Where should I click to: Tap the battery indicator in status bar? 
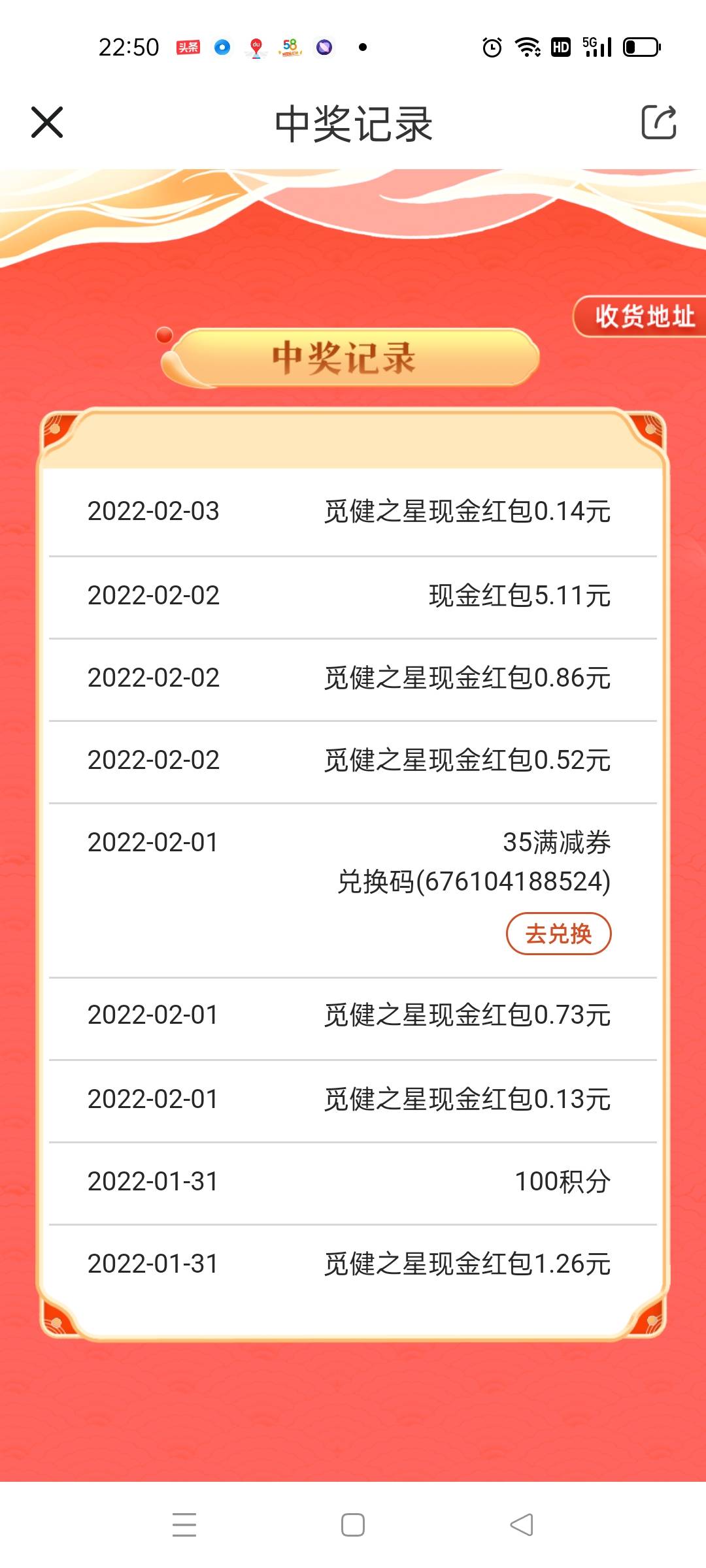pos(641,46)
